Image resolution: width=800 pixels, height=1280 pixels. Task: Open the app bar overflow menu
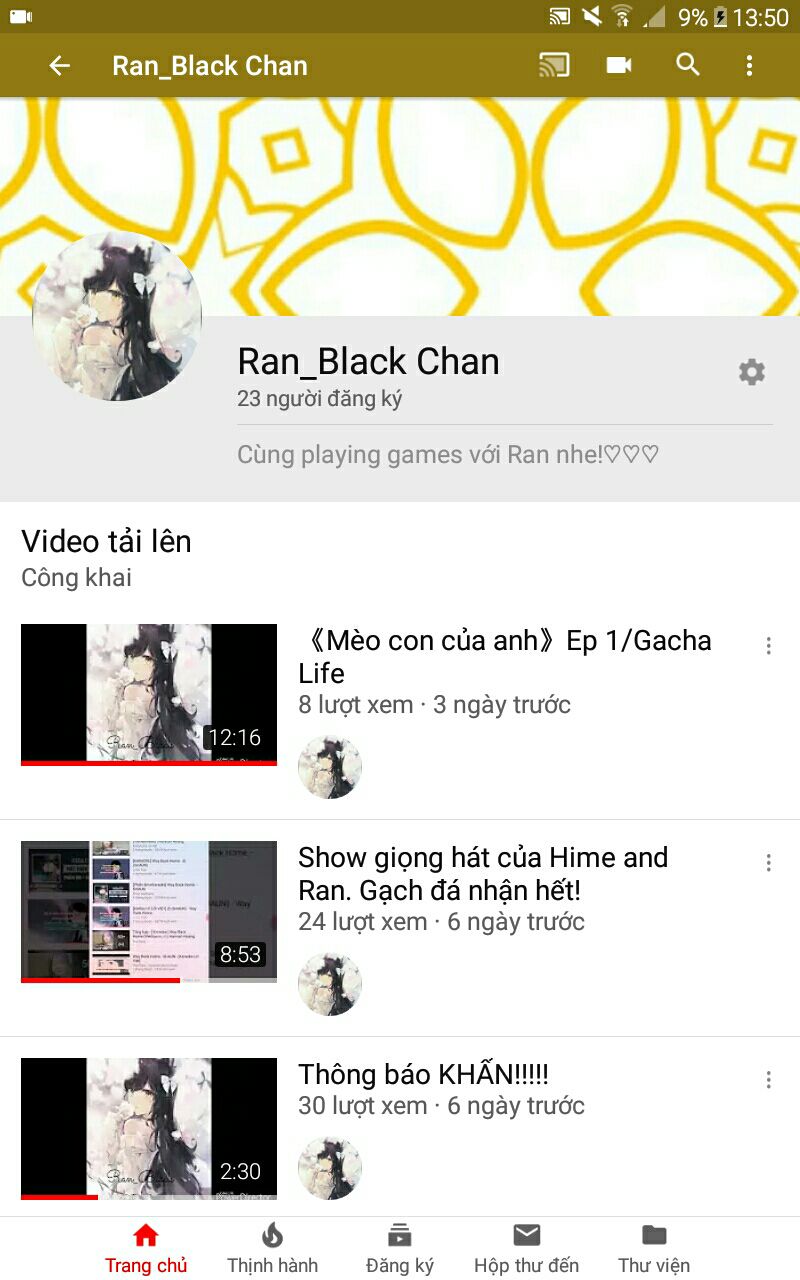[x=749, y=66]
